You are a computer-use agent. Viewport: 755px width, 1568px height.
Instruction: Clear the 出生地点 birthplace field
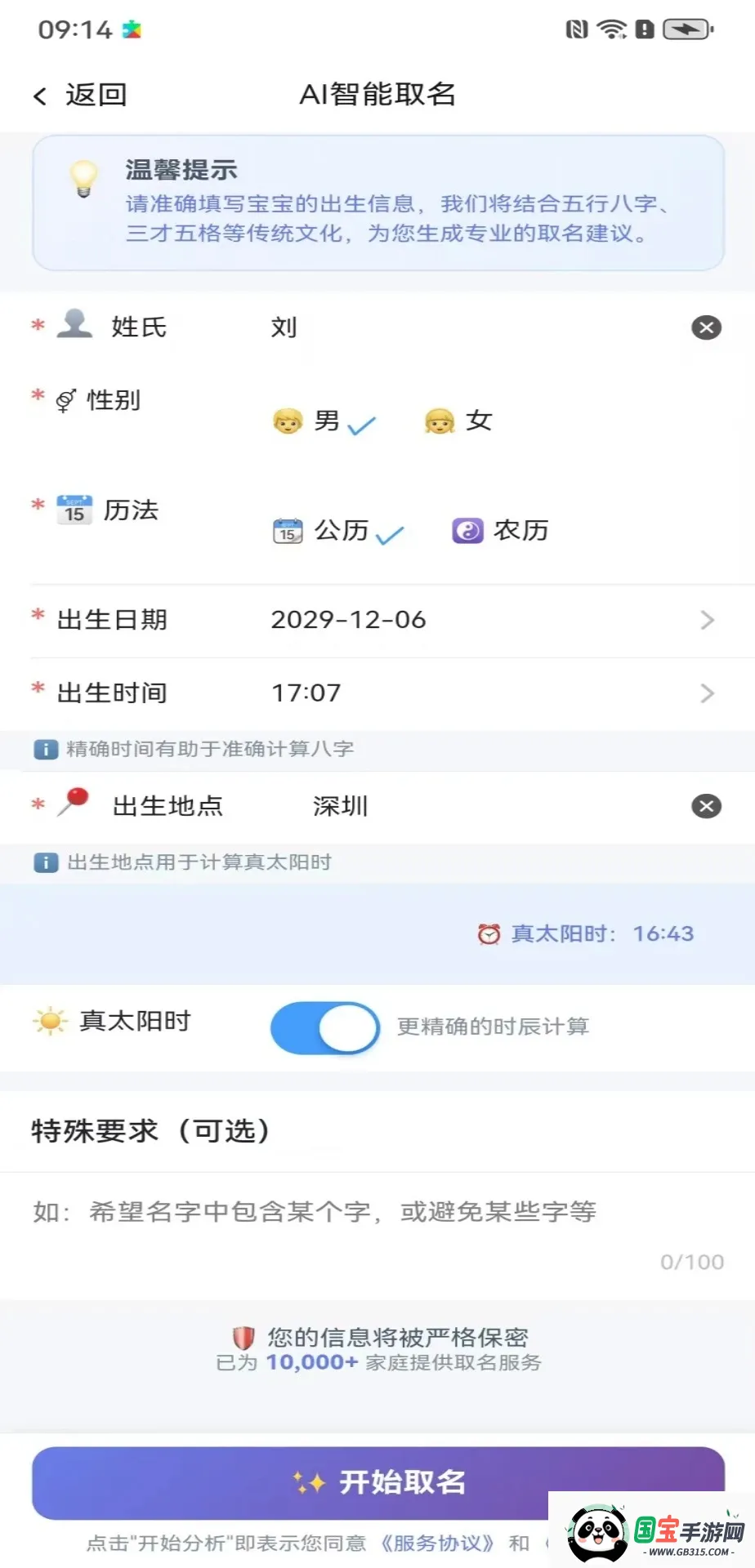click(x=706, y=807)
